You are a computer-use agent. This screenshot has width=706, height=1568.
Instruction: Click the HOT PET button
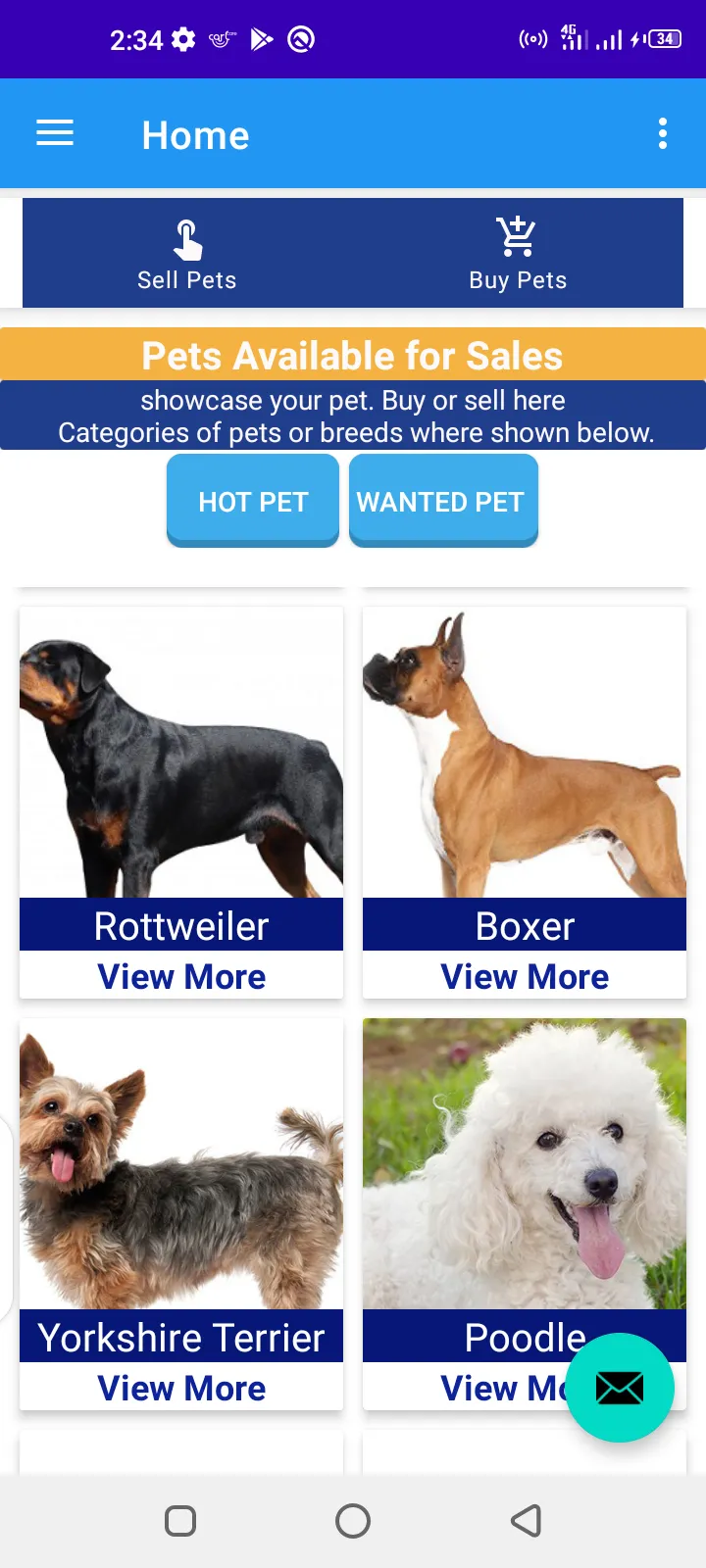click(252, 501)
